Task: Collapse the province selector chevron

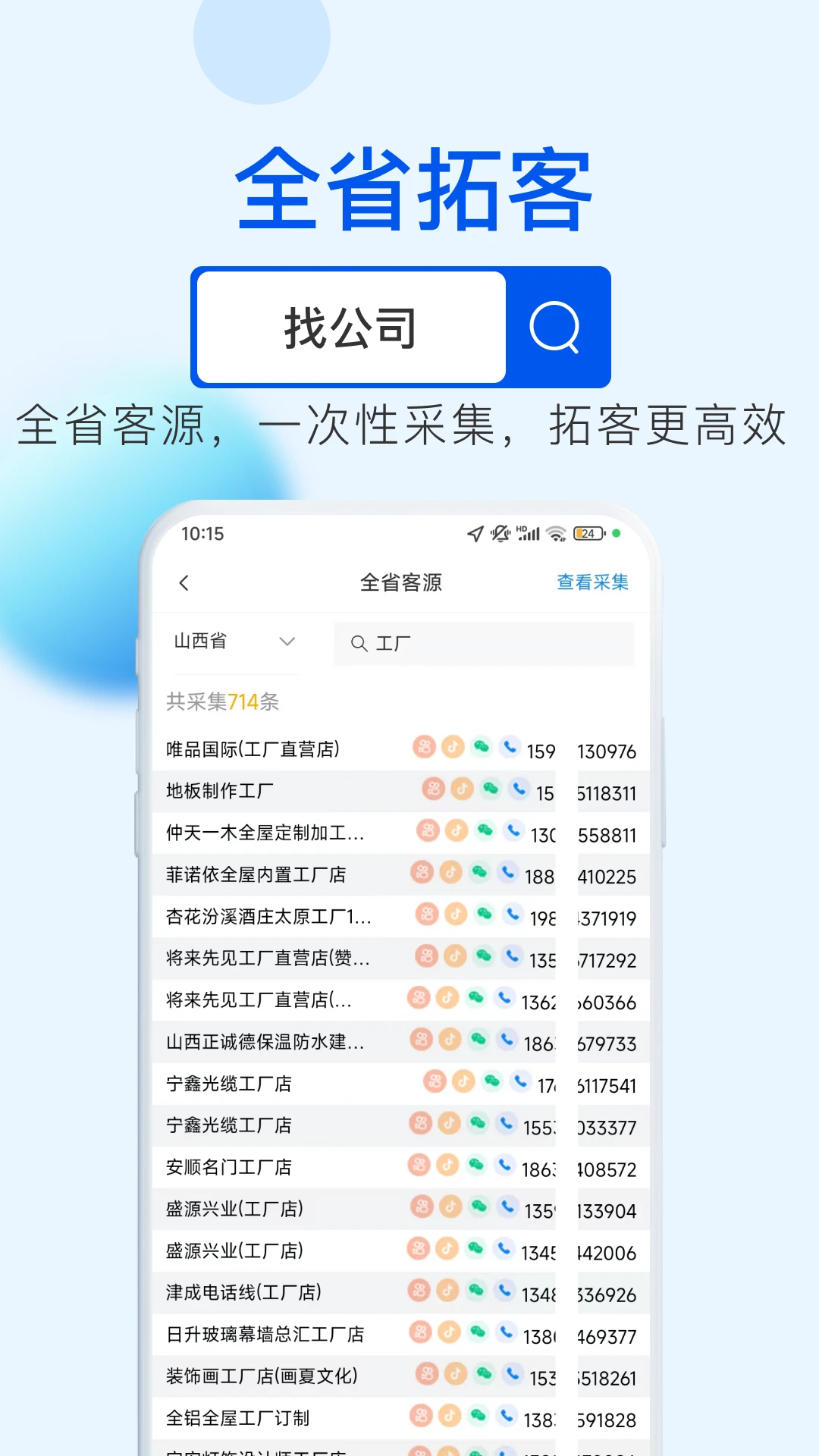Action: (x=287, y=642)
